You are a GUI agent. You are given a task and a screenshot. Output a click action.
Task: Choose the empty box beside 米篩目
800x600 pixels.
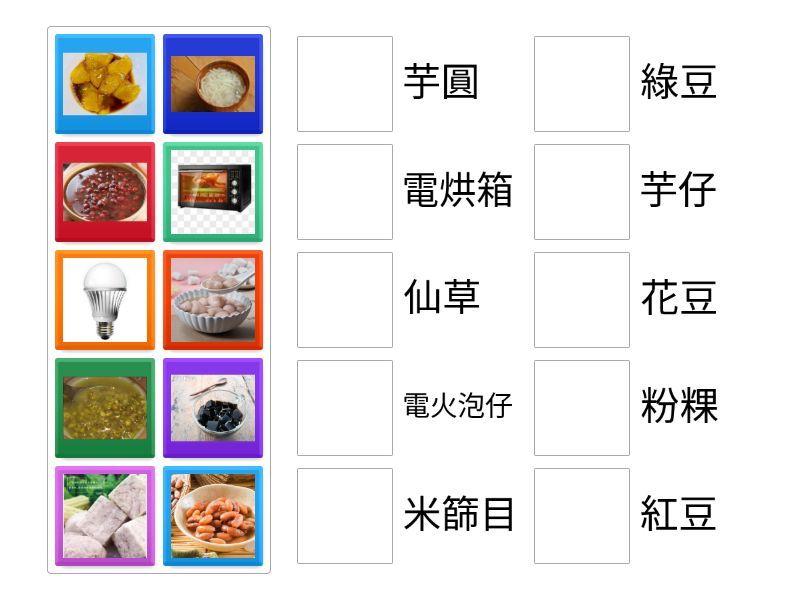(x=345, y=516)
